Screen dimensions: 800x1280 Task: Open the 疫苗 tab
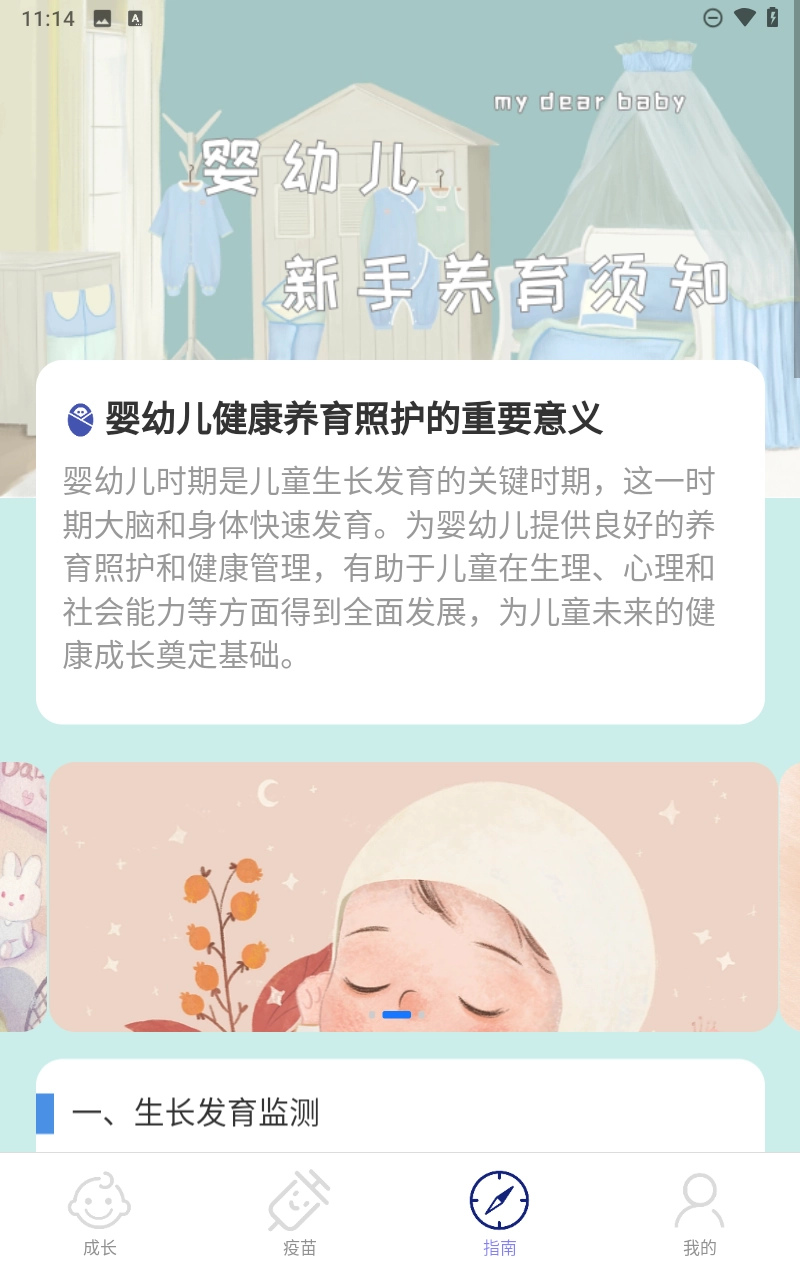(300, 1214)
